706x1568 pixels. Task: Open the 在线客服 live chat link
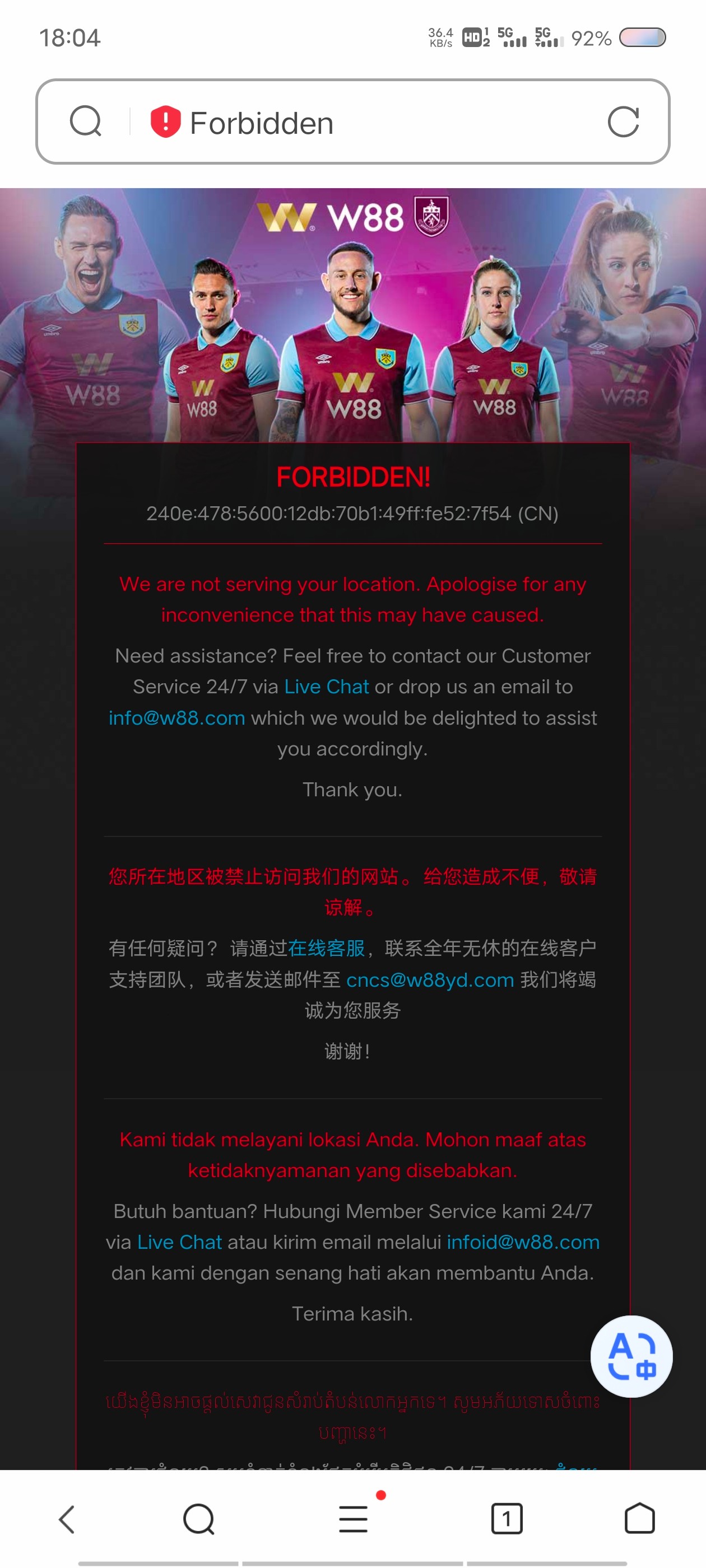point(327,948)
